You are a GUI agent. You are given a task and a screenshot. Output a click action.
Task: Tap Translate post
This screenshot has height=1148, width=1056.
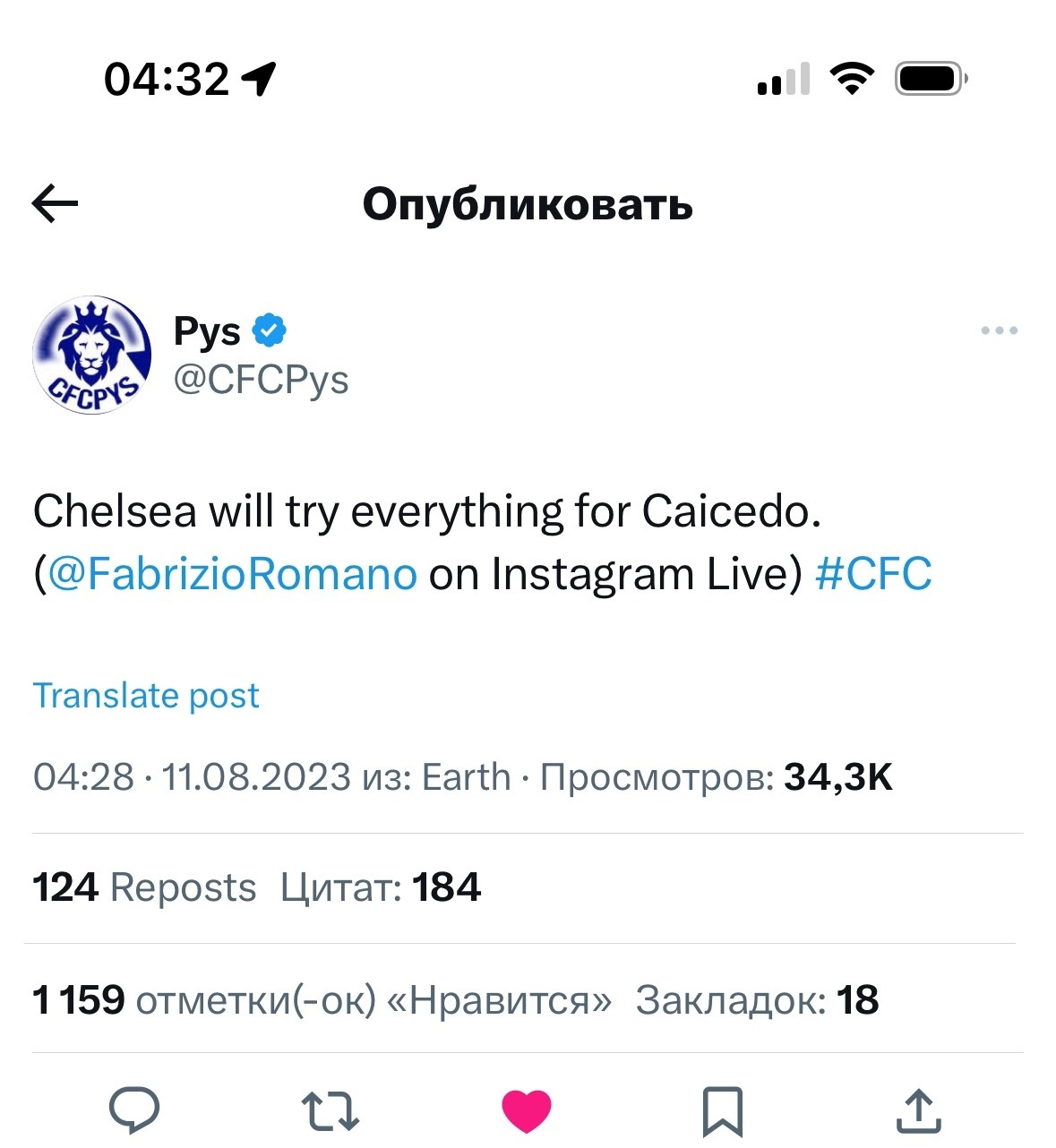pos(146,696)
